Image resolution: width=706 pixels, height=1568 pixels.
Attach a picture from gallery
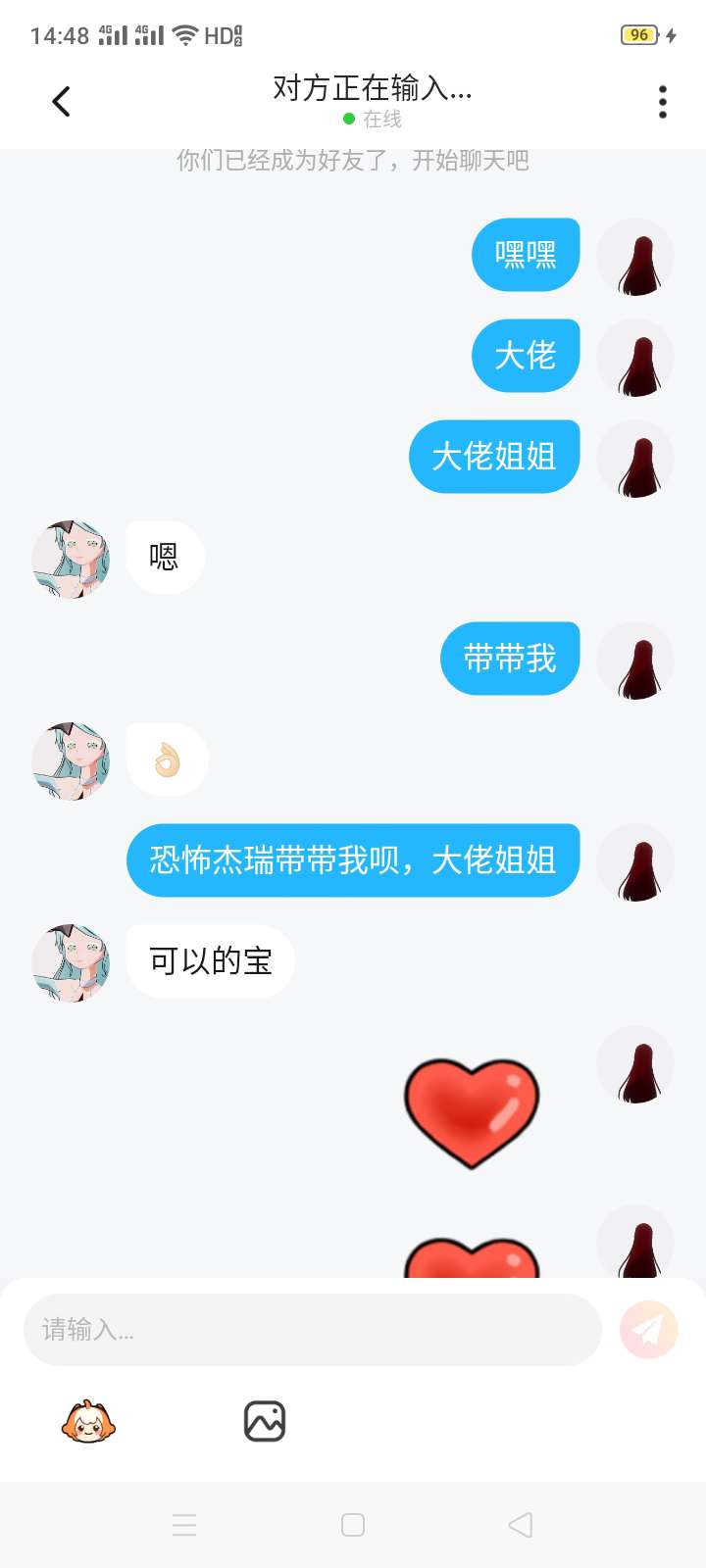[264, 1421]
